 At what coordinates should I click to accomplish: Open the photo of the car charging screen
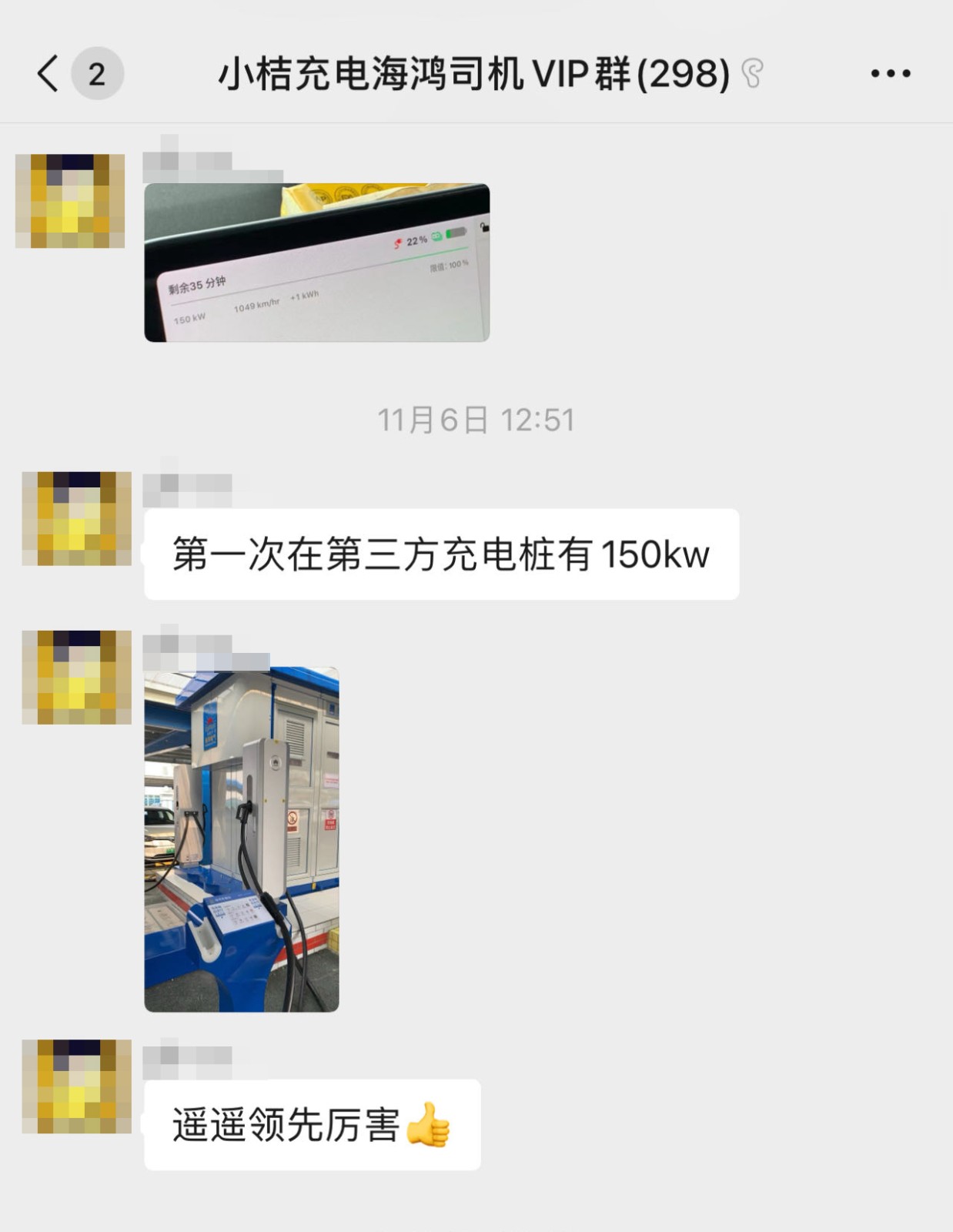[316, 263]
